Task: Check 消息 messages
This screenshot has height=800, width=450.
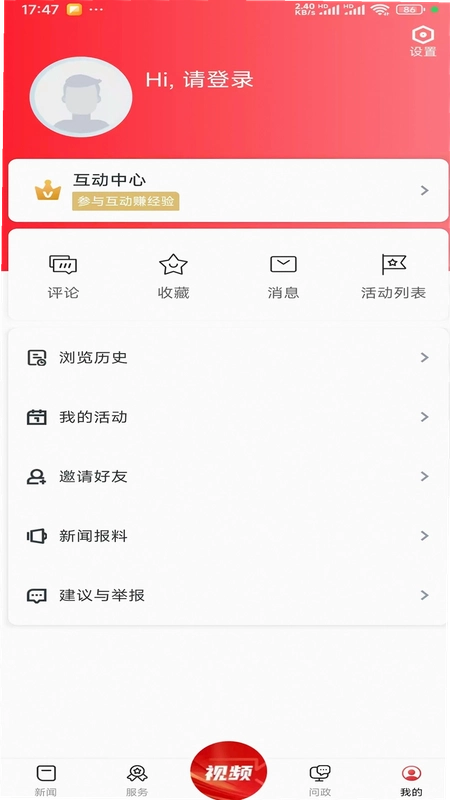Action: click(x=284, y=277)
